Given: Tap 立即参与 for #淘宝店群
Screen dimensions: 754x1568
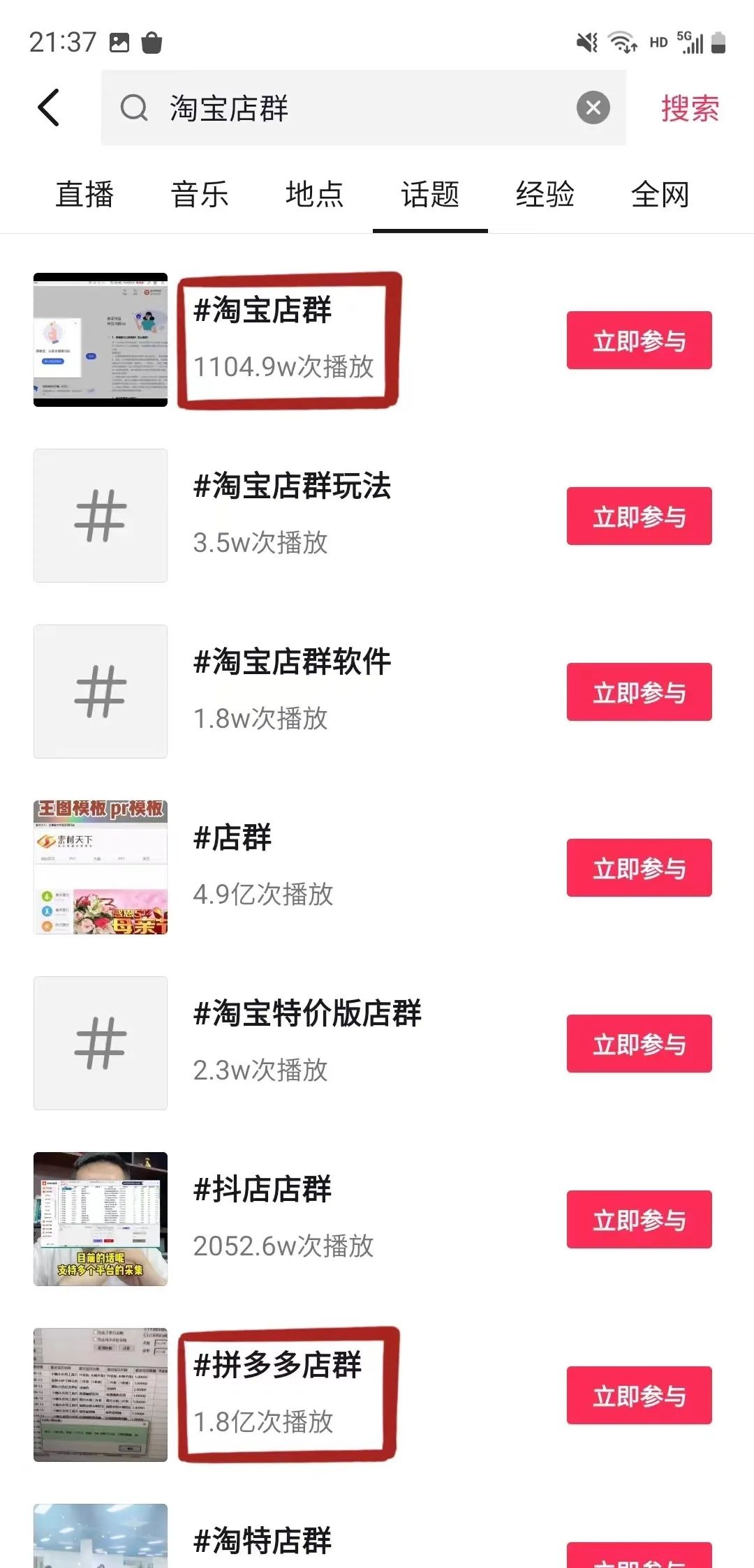Looking at the screenshot, I should click(639, 341).
